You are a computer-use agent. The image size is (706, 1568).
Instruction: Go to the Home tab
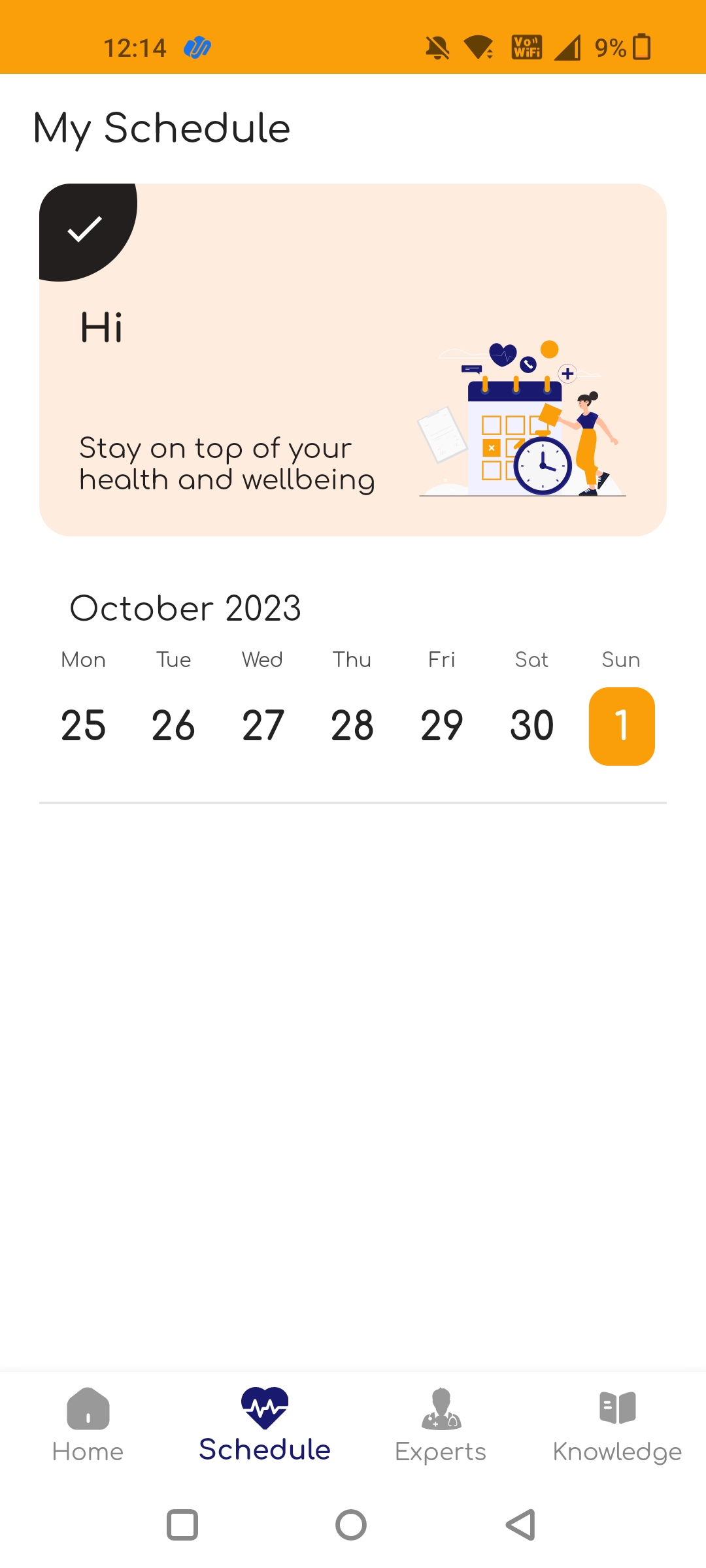88,1426
